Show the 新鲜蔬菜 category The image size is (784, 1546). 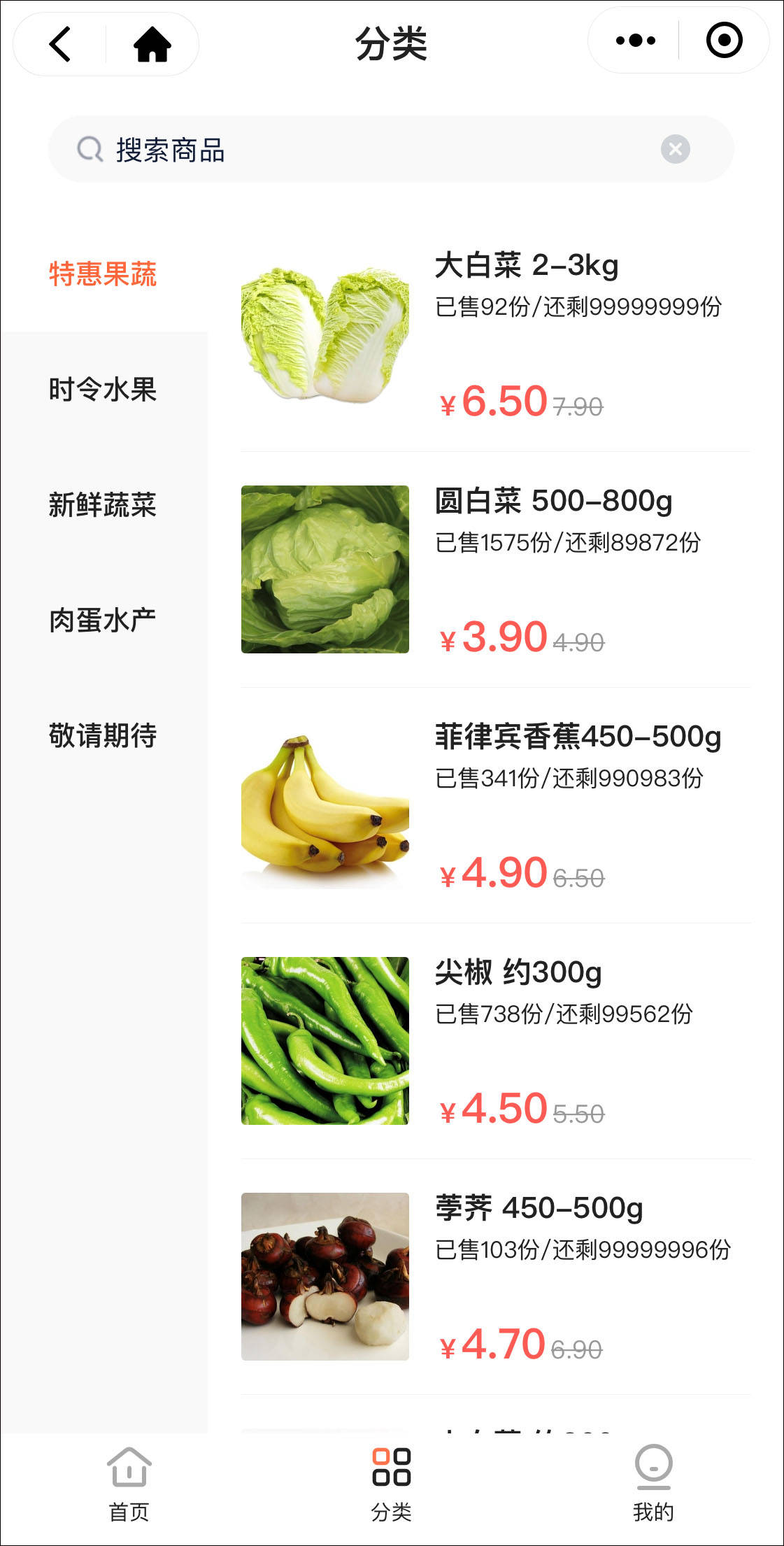[103, 504]
